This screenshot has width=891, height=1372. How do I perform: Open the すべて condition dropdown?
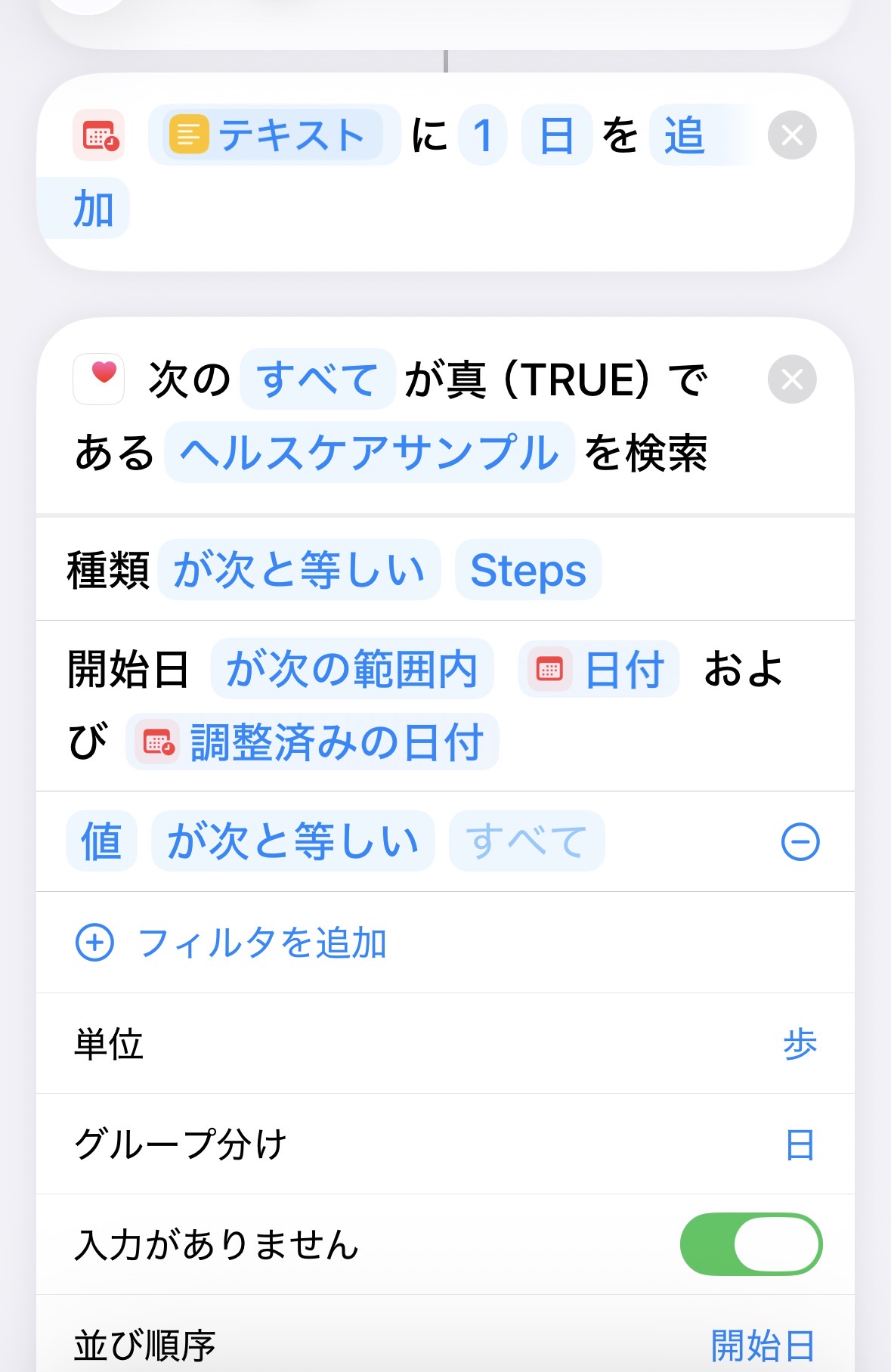(317, 380)
